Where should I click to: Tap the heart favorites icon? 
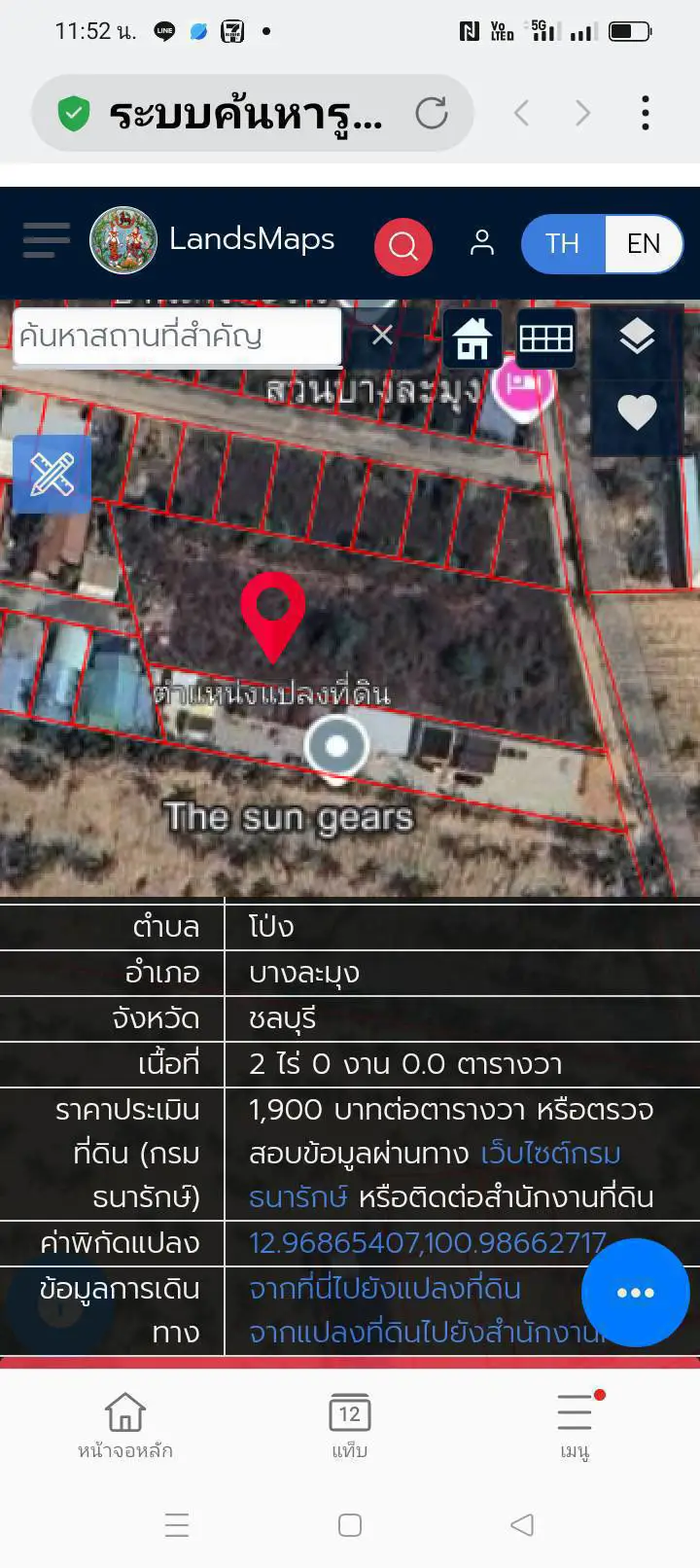(637, 411)
